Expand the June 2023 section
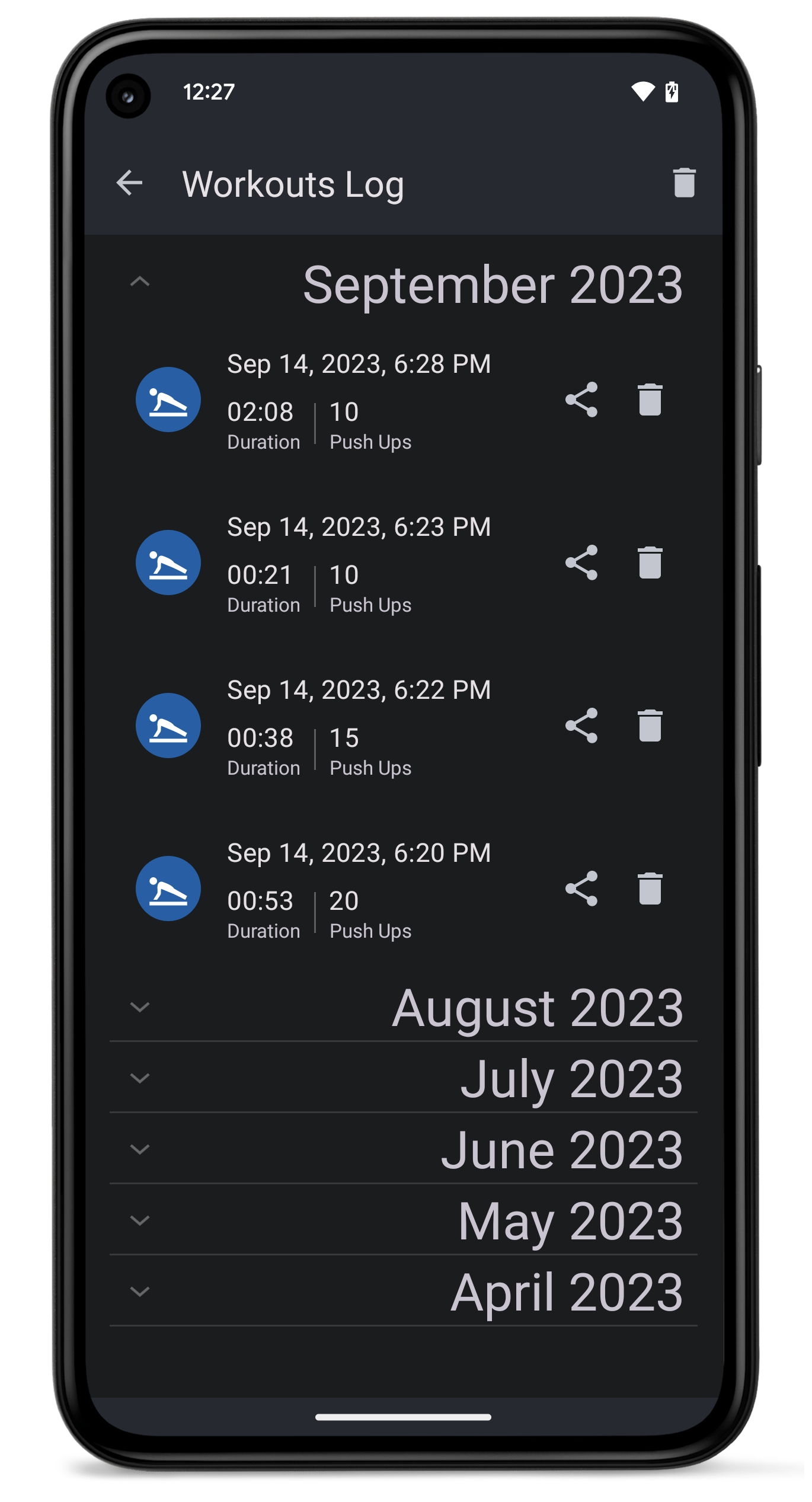The height and width of the screenshot is (1502, 812). tap(140, 1149)
